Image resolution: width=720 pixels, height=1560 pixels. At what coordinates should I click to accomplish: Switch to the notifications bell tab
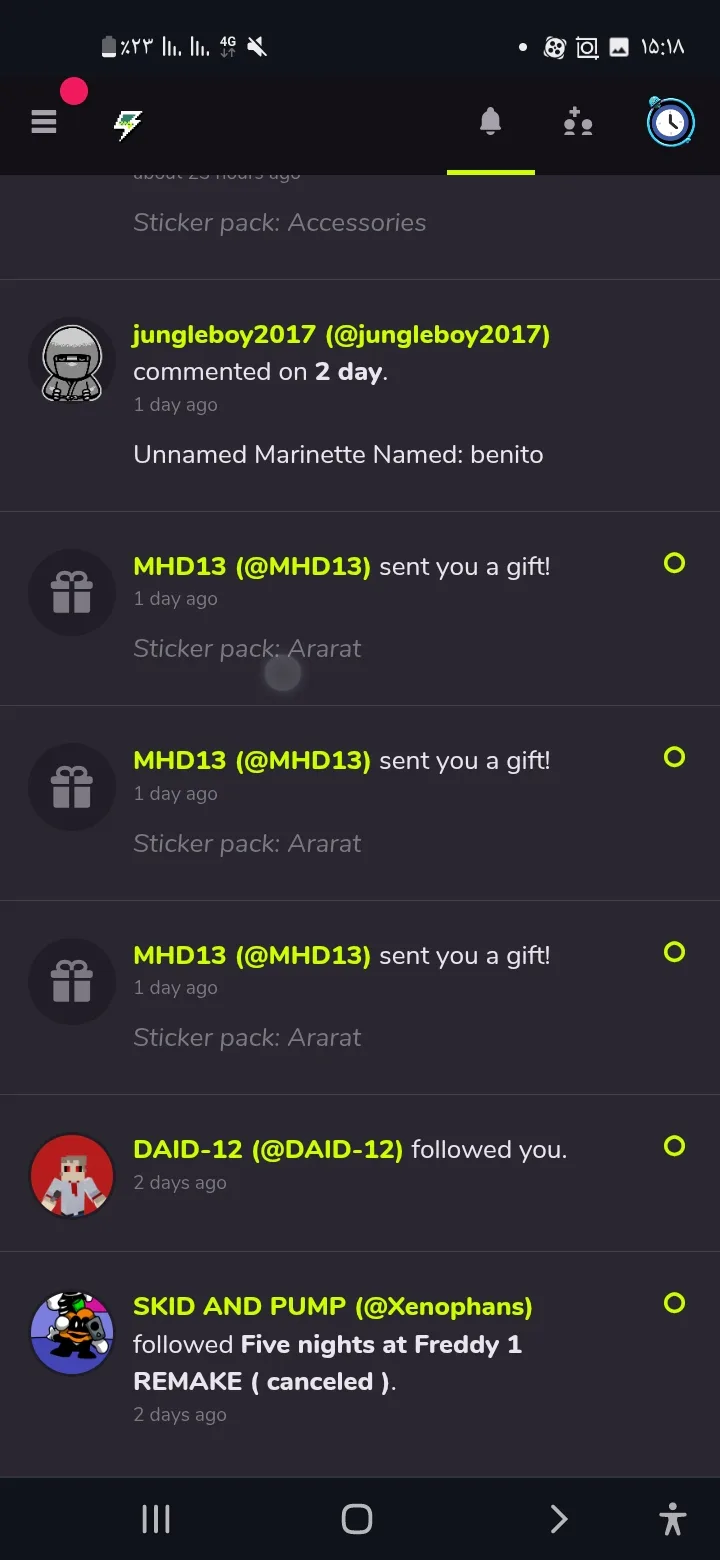tap(490, 123)
